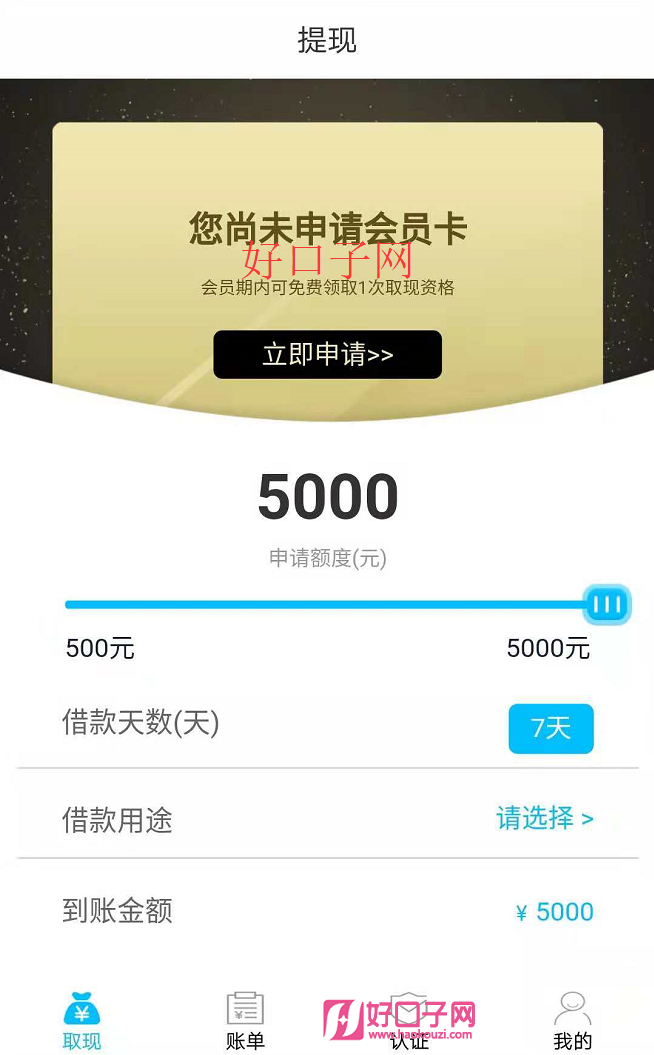Image resolution: width=654 pixels, height=1055 pixels.
Task: Select the 7天 loan duration chip
Action: [551, 728]
